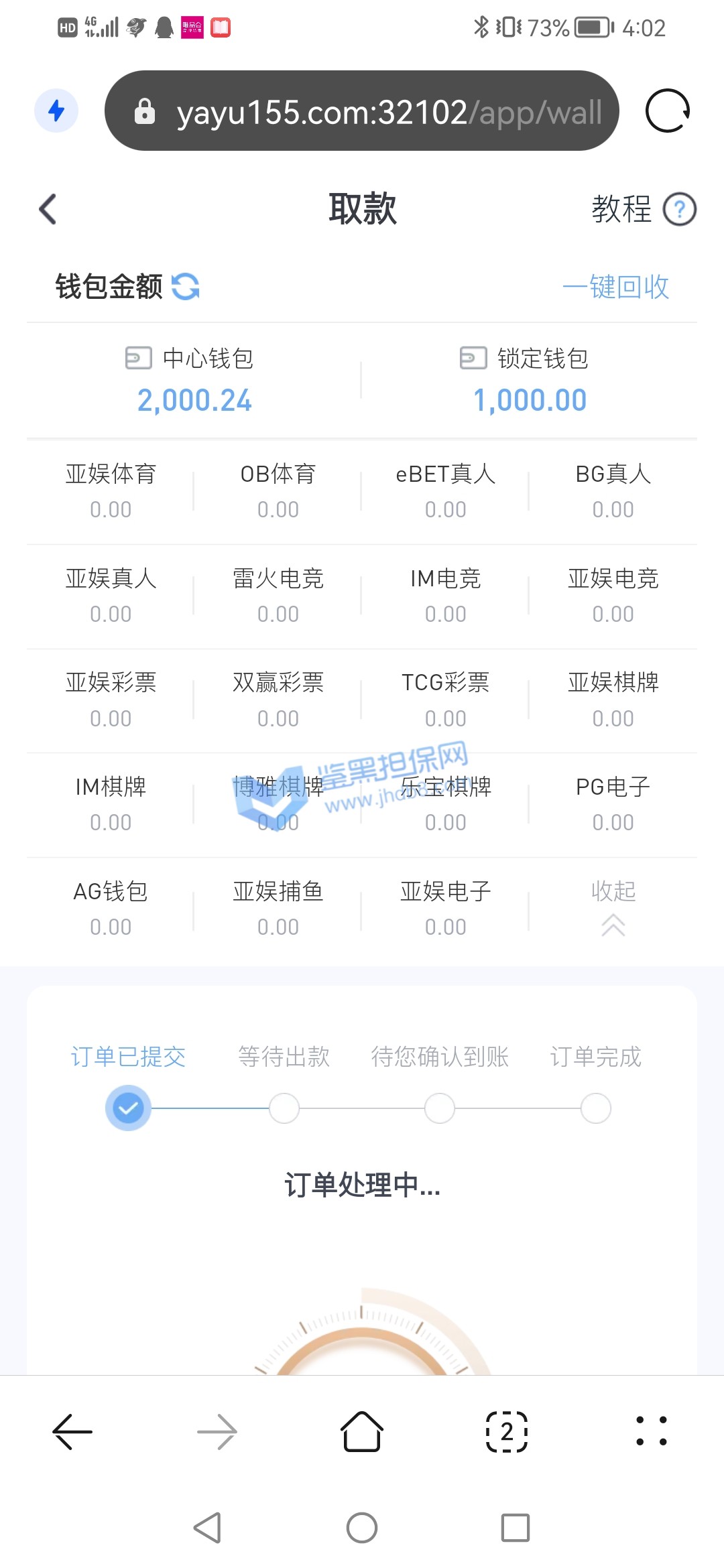Refresh the 钱包金额 wallet balance
Image resolution: width=724 pixels, height=1568 pixels.
click(x=186, y=287)
